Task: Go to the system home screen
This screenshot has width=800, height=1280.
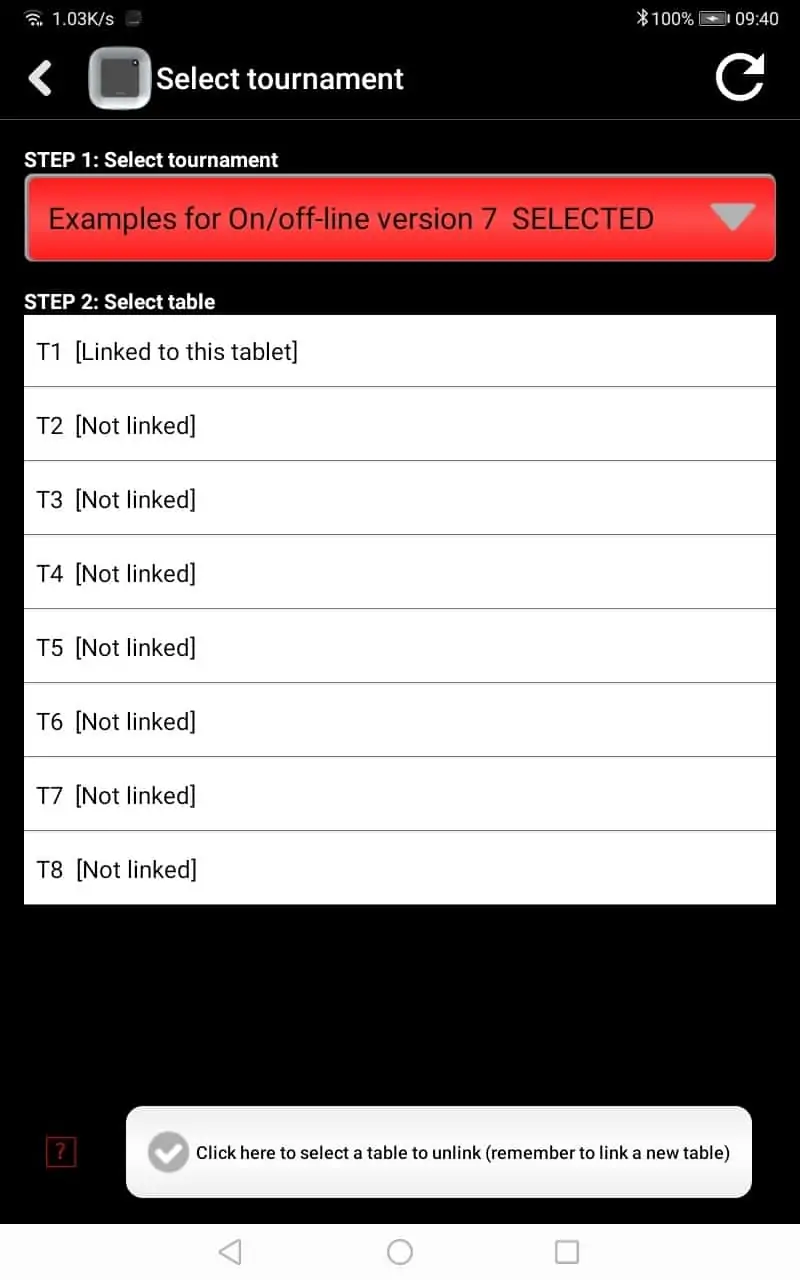Action: click(x=400, y=1251)
